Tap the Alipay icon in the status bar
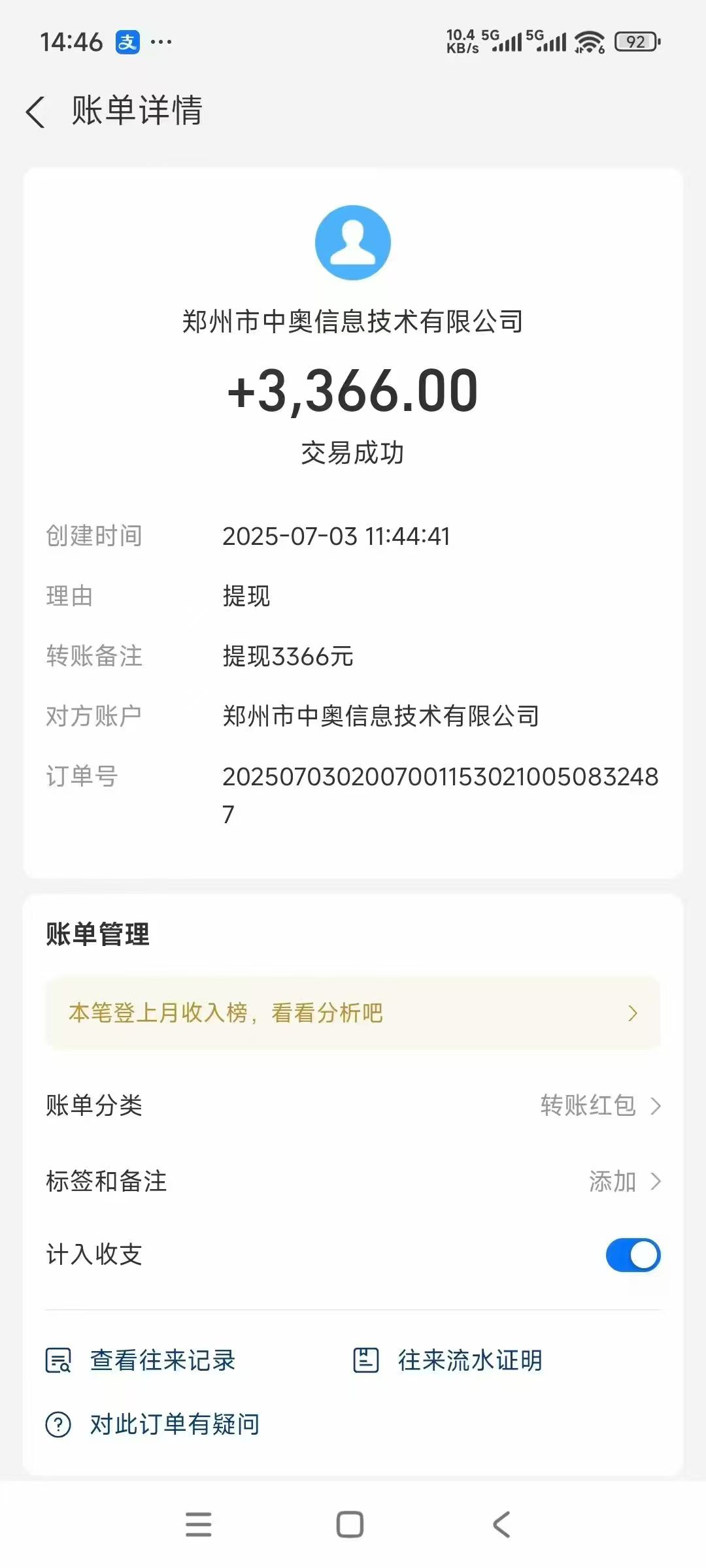The width and height of the screenshot is (706, 1568). [x=128, y=41]
